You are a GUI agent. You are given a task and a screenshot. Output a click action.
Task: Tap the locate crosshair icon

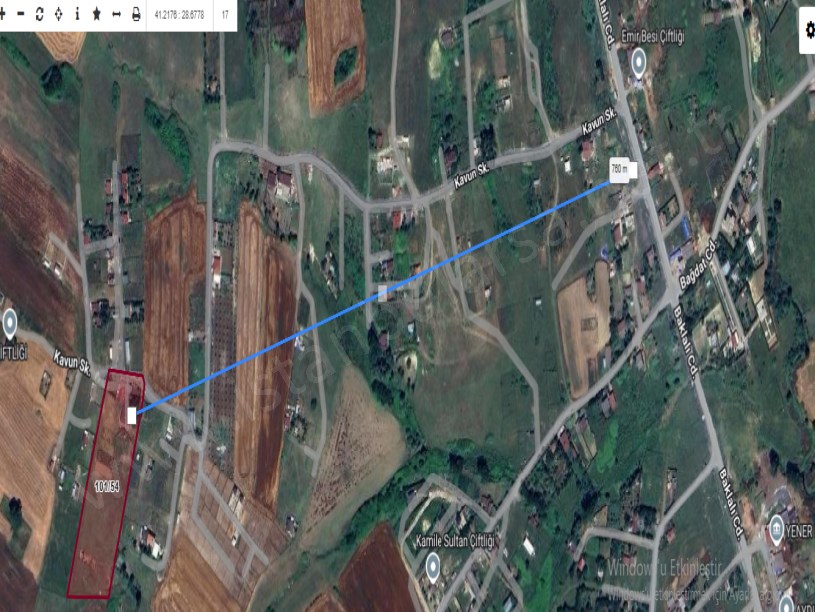click(x=58, y=15)
